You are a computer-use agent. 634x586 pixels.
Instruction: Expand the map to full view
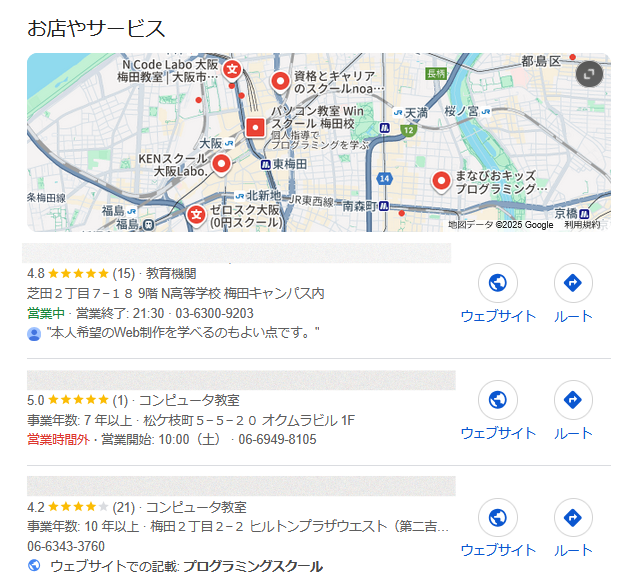pyautogui.click(x=590, y=73)
